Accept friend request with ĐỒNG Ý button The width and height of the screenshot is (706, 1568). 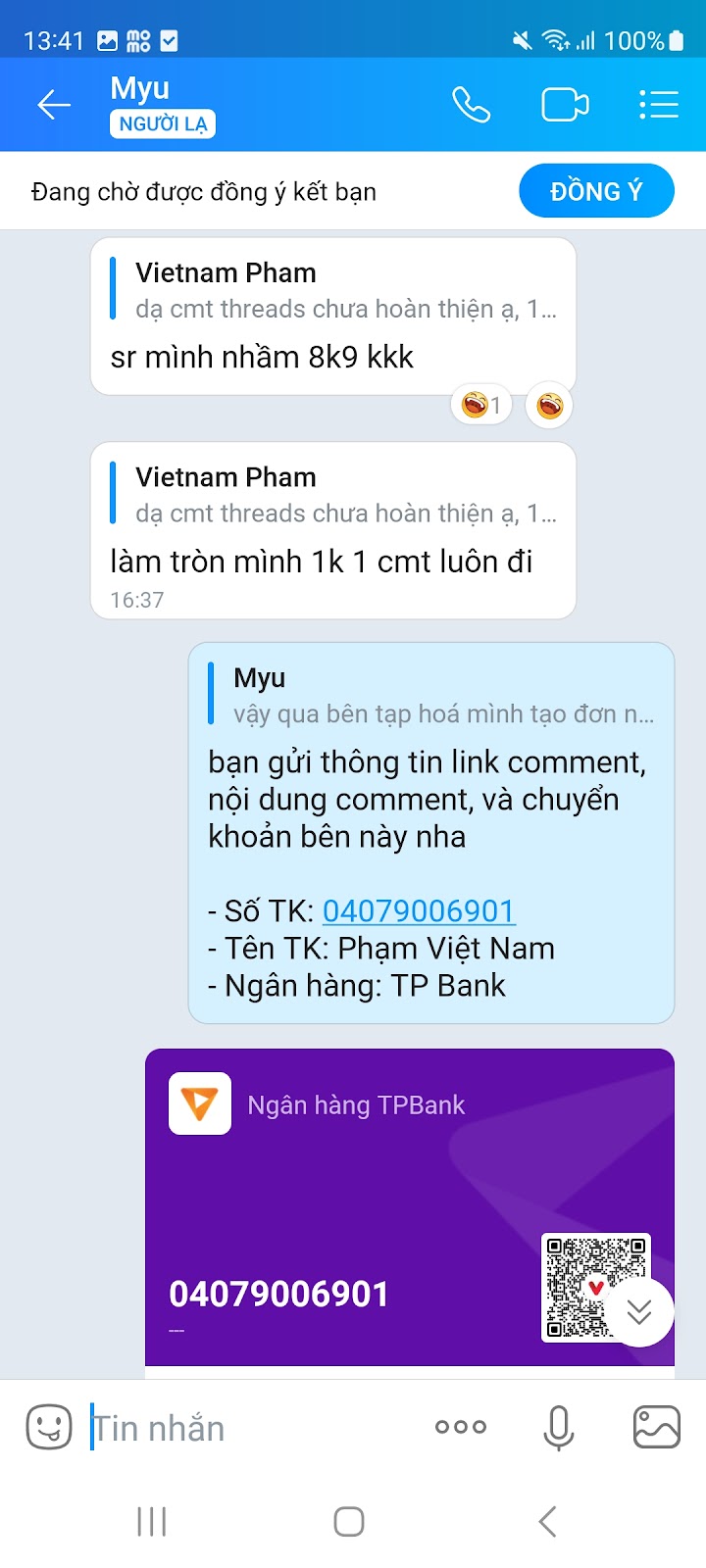pyautogui.click(x=596, y=191)
